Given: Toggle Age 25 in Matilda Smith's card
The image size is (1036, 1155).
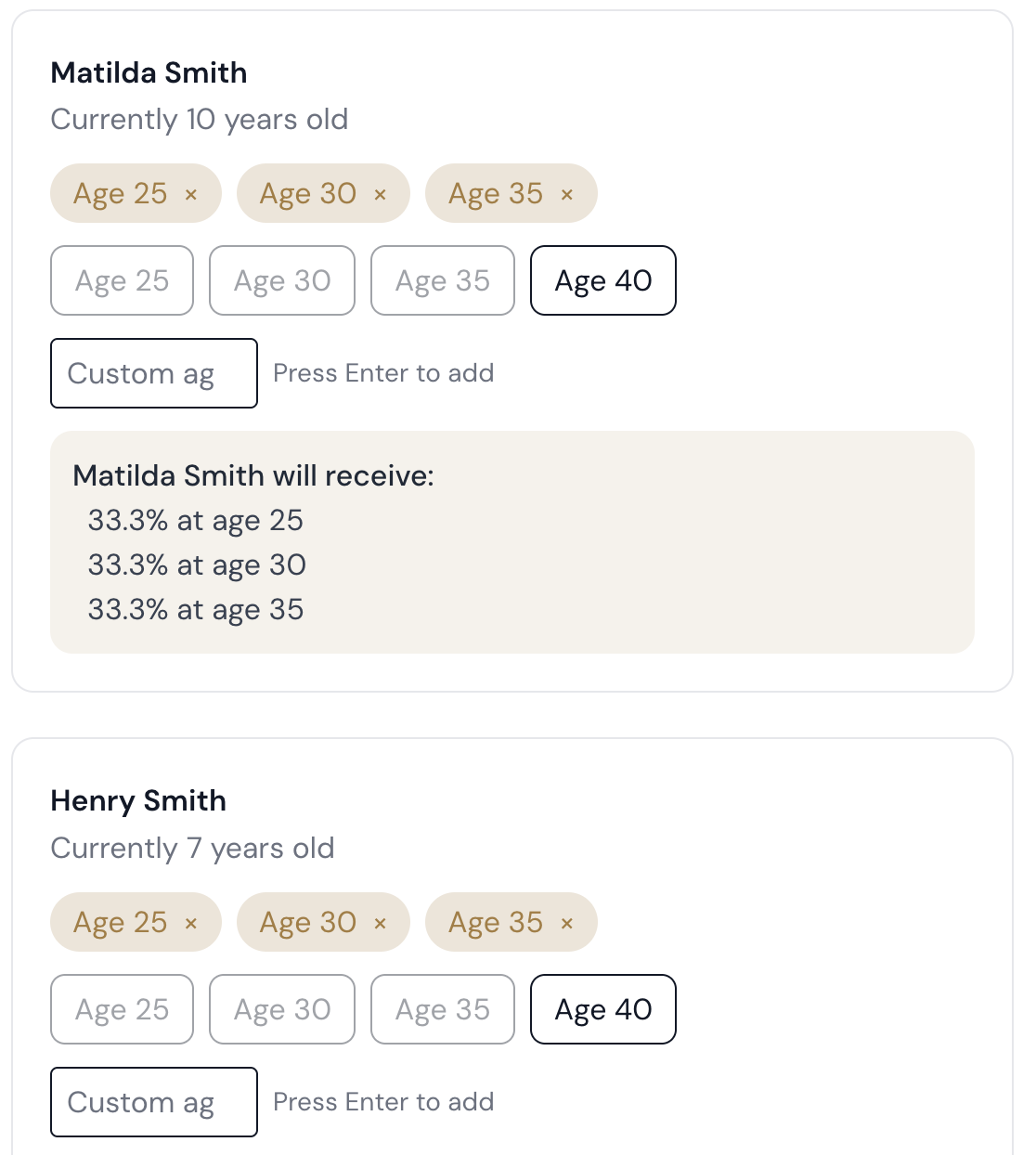Looking at the screenshot, I should pyautogui.click(x=122, y=280).
